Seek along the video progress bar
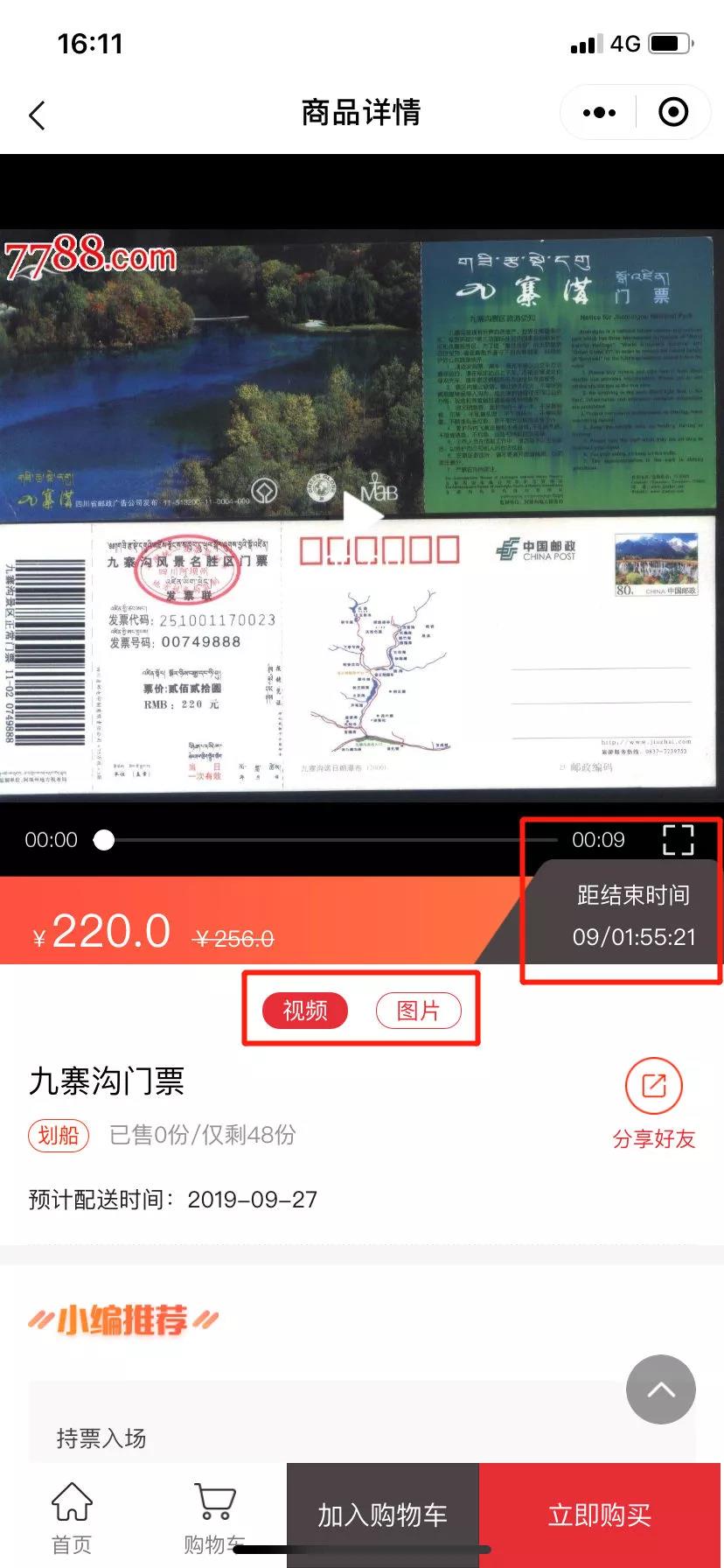This screenshot has height=1568, width=724. pos(332,840)
